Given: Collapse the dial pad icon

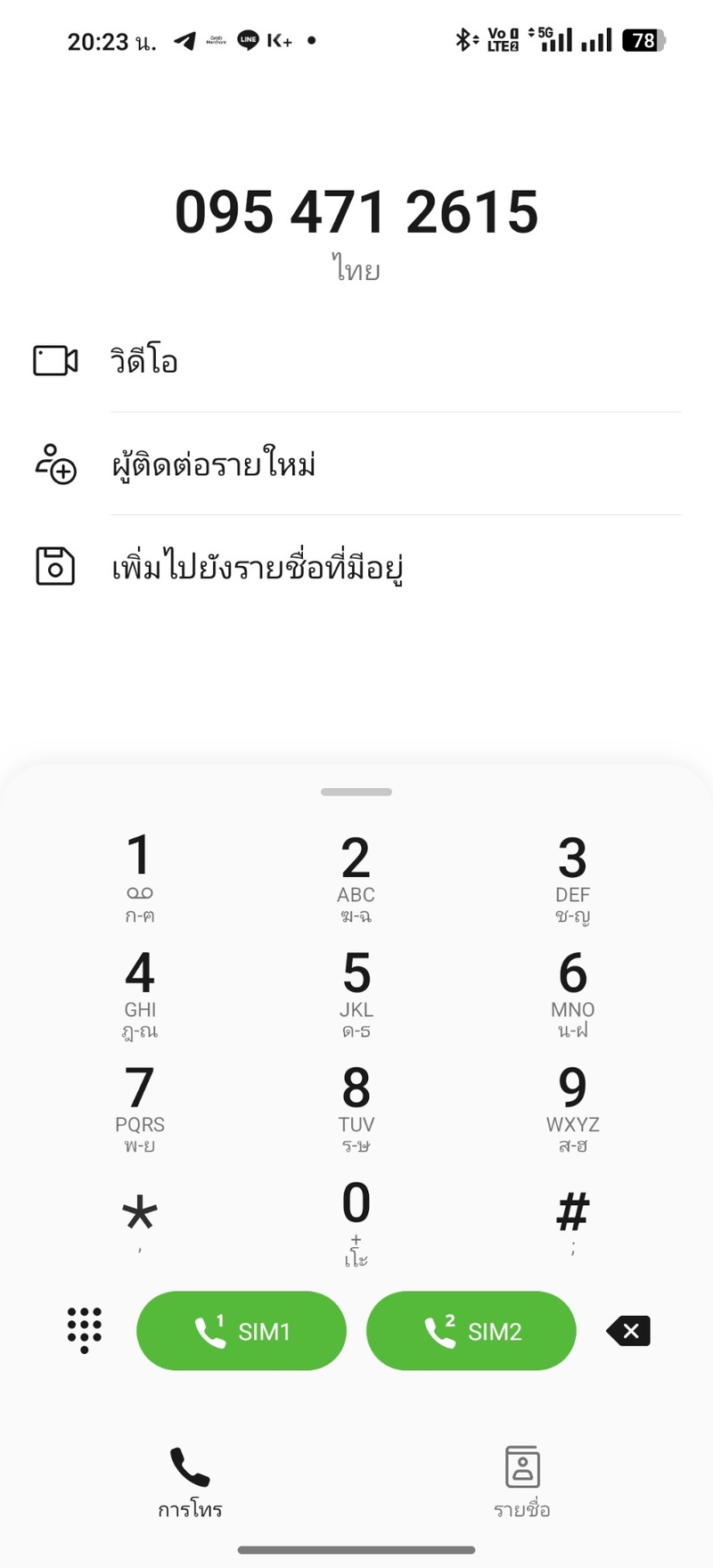Looking at the screenshot, I should pyautogui.click(x=85, y=1330).
